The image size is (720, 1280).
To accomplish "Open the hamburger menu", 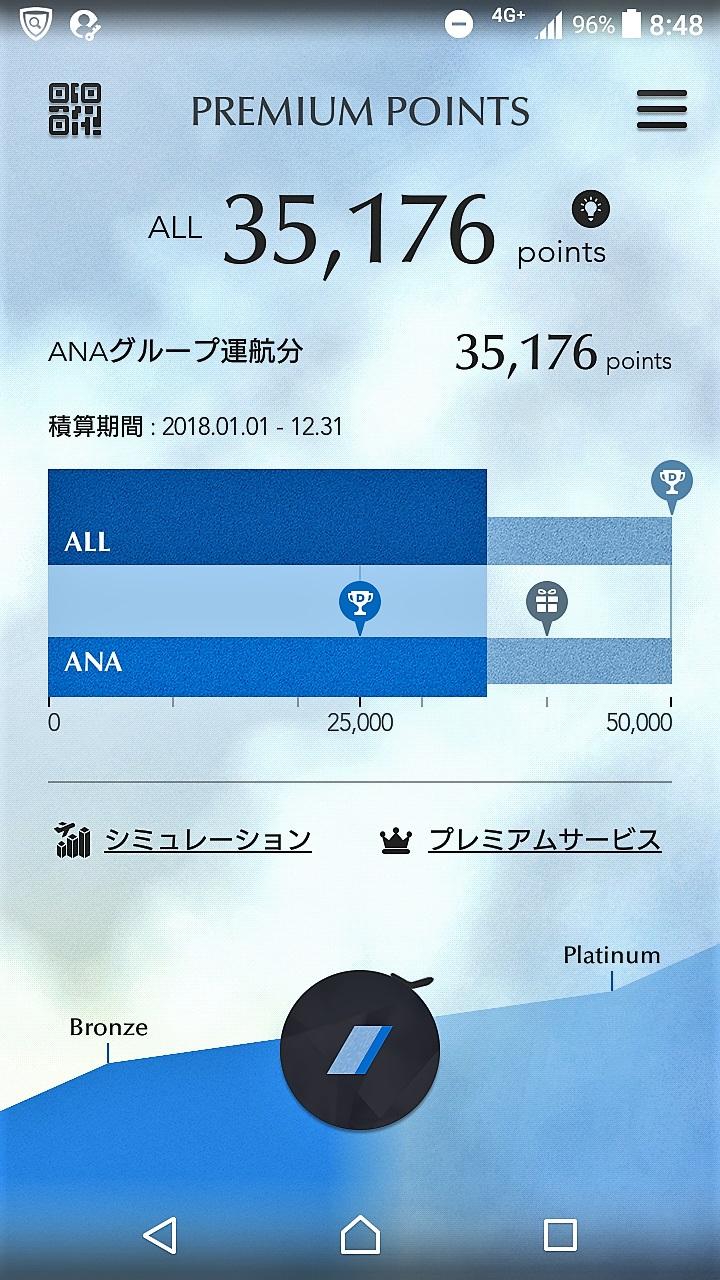I will click(x=661, y=109).
